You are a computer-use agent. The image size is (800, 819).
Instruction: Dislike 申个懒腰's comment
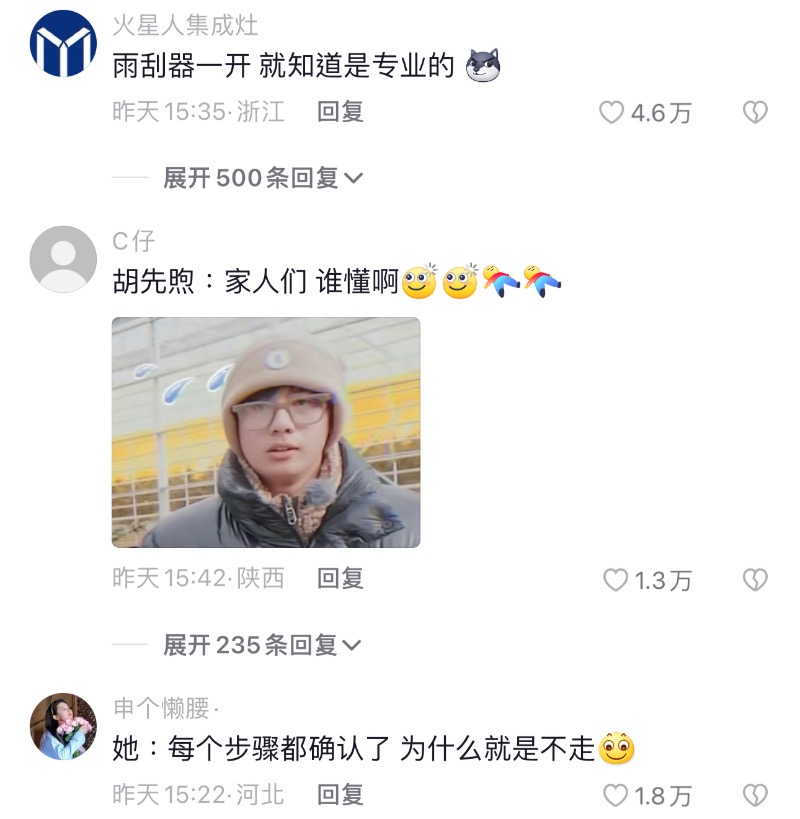click(755, 796)
